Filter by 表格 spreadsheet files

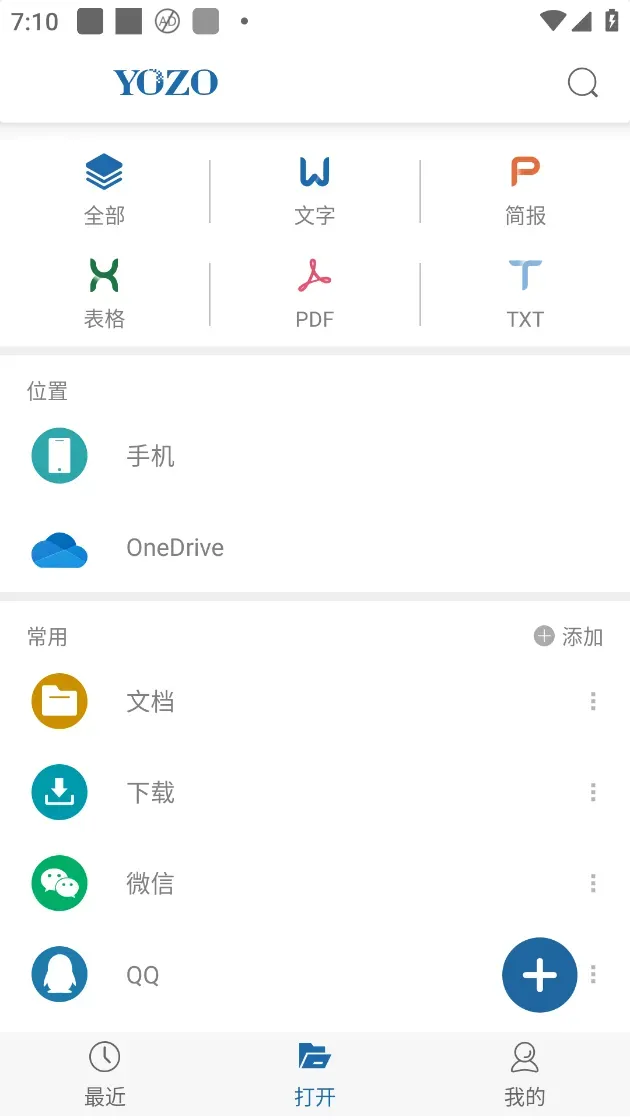click(x=104, y=293)
